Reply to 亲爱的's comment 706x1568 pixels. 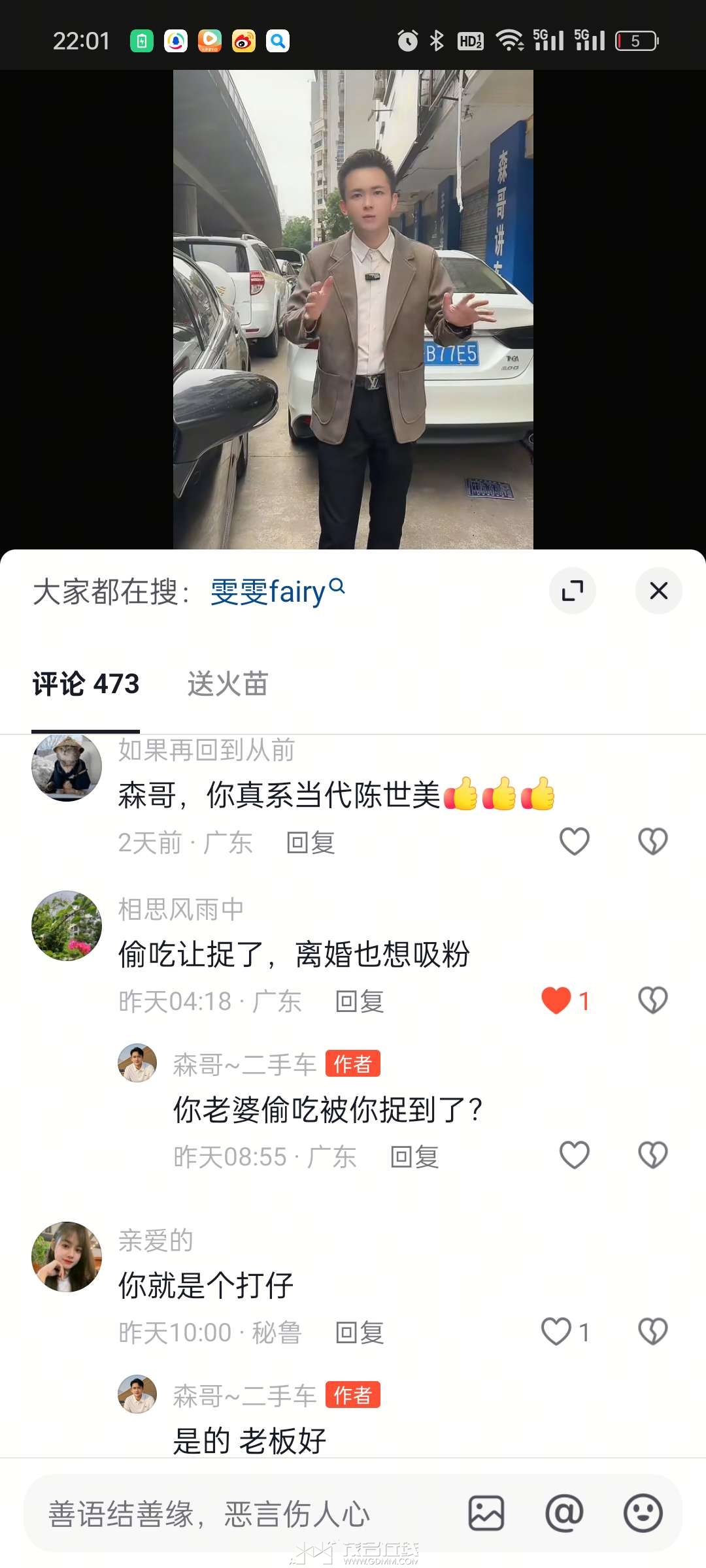pos(359,1333)
